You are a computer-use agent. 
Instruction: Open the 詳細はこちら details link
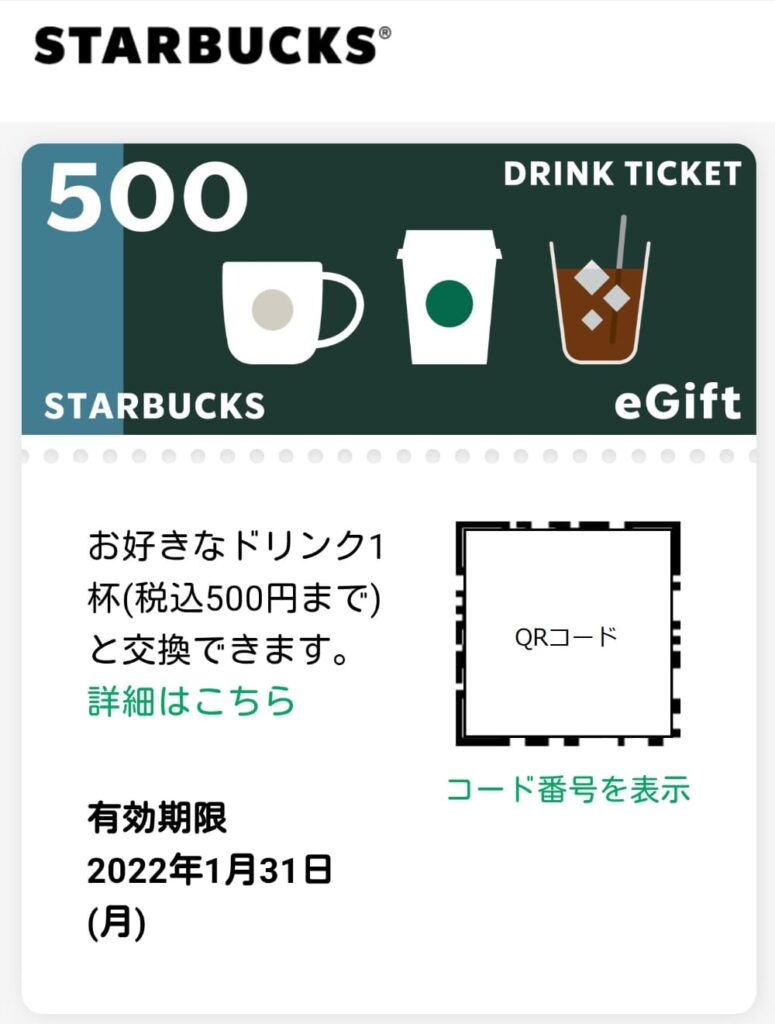[x=191, y=701]
